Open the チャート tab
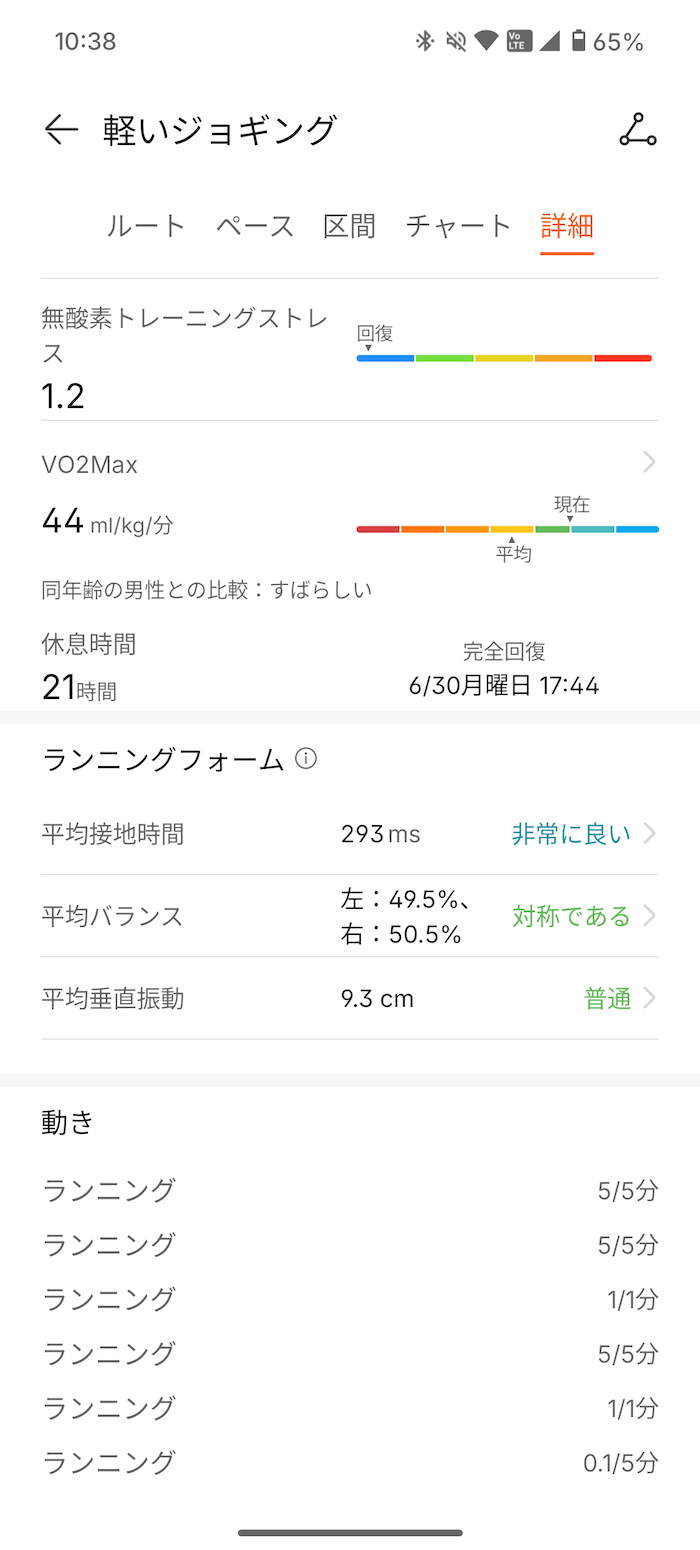Viewport: 700px width, 1550px height. point(459,226)
